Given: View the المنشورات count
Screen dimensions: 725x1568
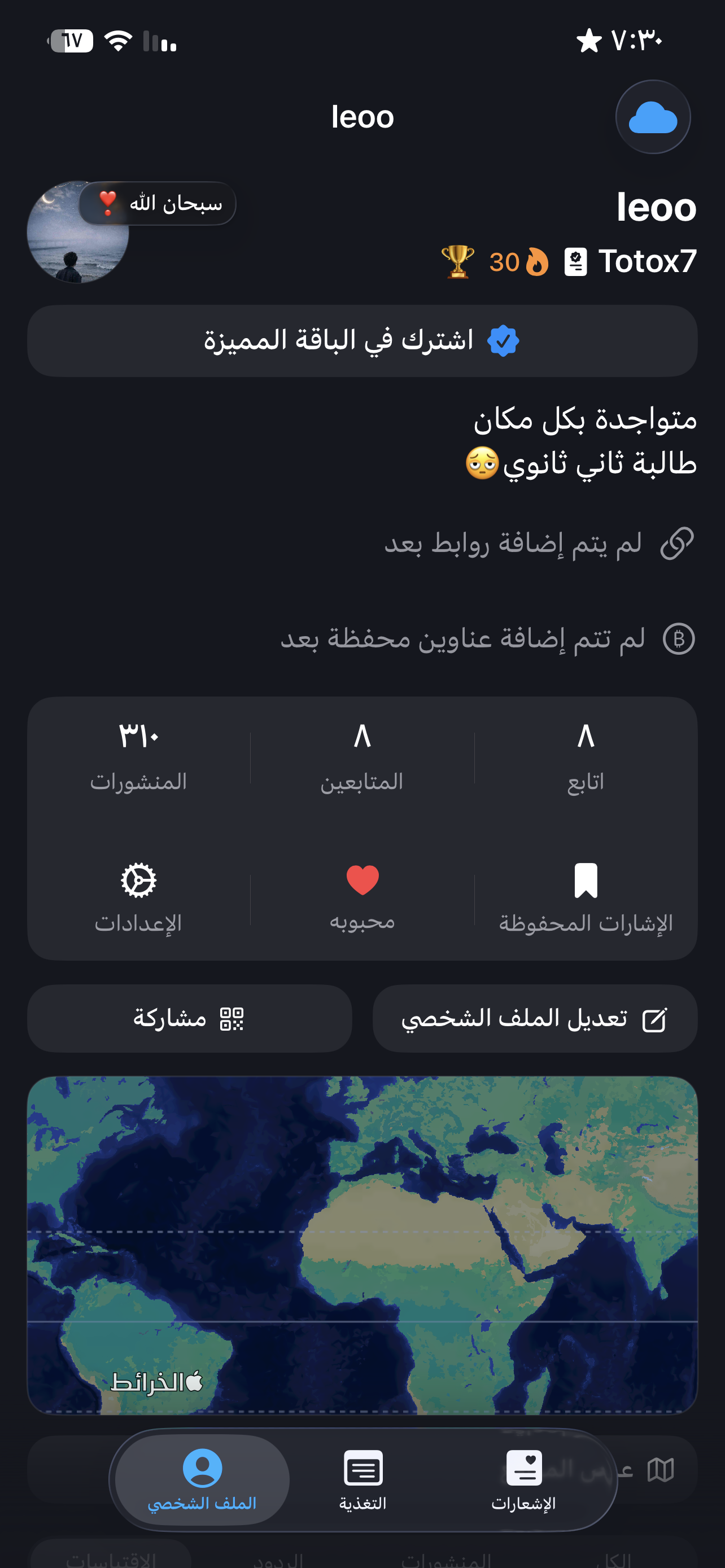Looking at the screenshot, I should point(138,756).
